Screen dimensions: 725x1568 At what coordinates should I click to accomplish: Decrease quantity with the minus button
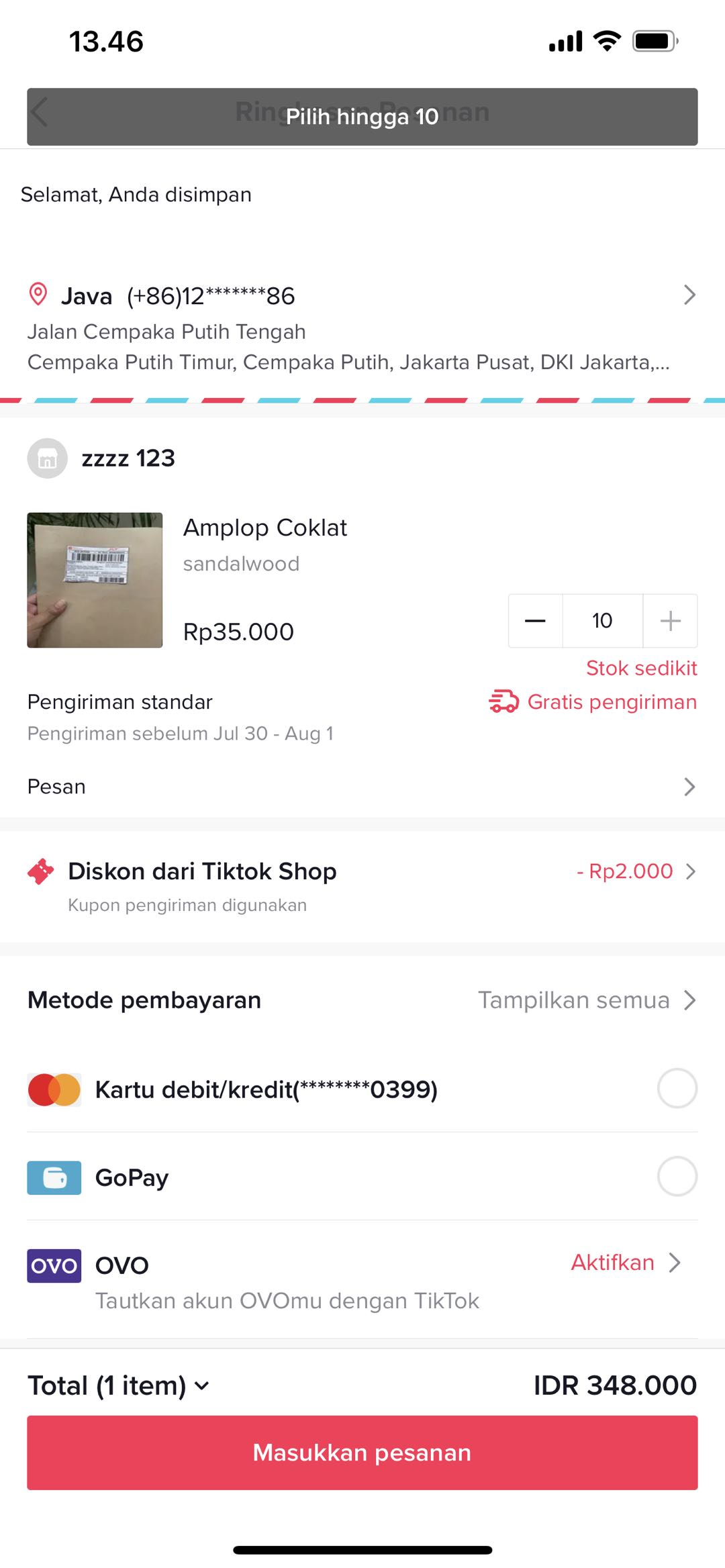[x=535, y=621]
